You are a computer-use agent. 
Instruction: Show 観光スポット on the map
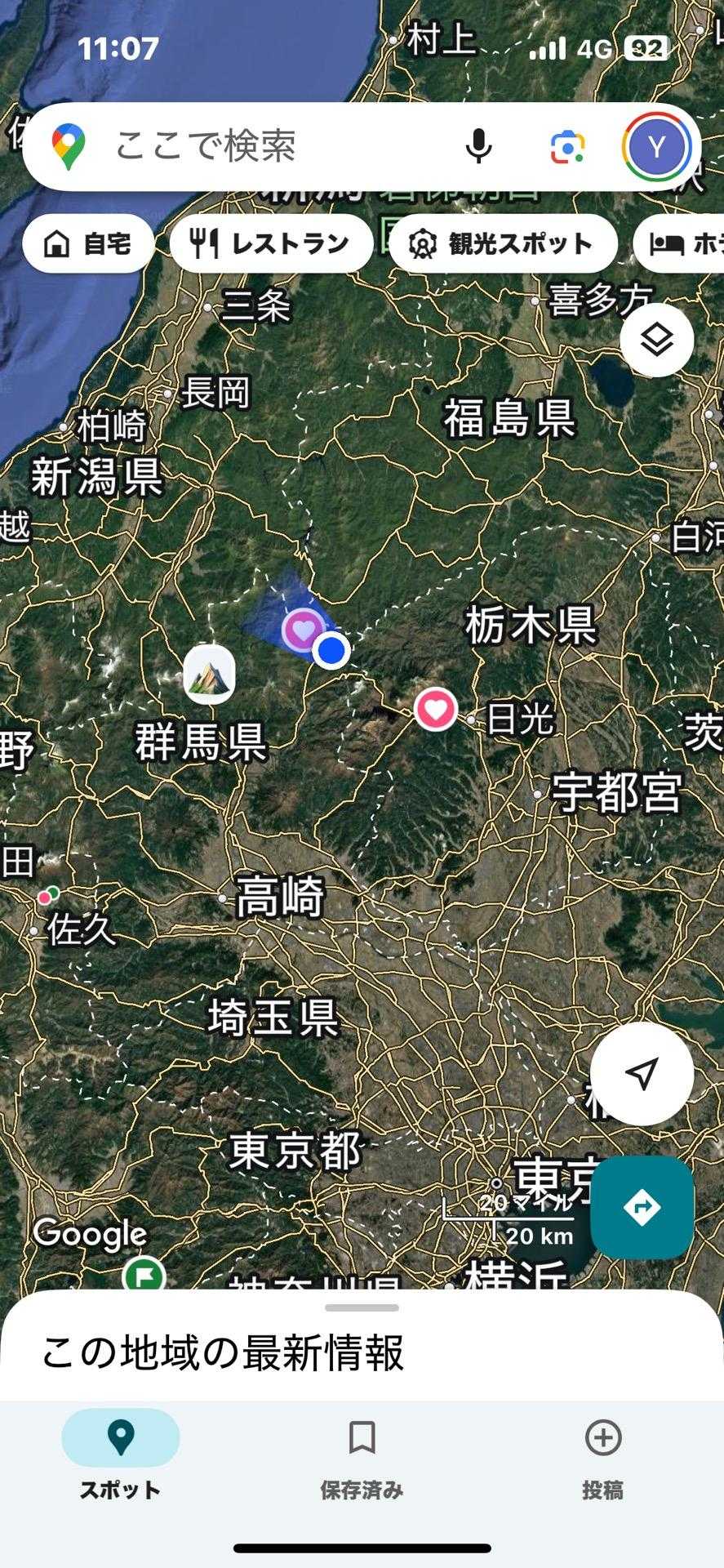pos(503,243)
